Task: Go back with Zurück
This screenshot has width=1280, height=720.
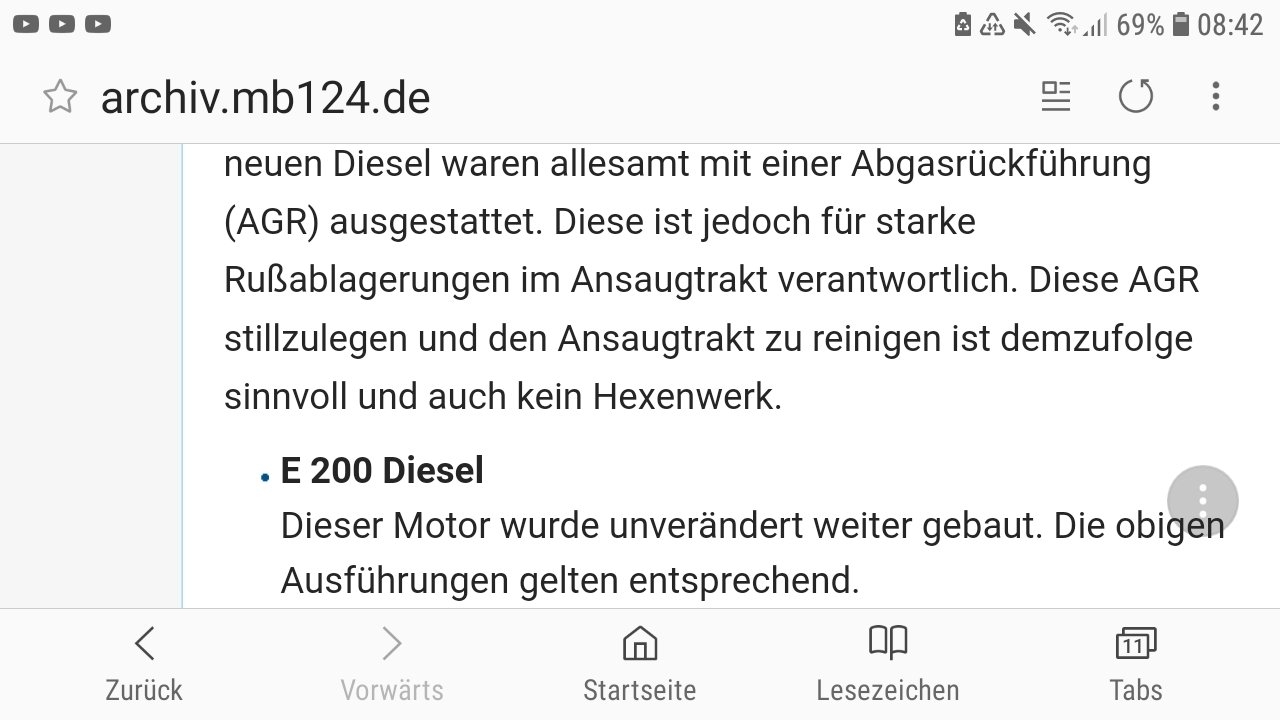Action: coord(144,663)
